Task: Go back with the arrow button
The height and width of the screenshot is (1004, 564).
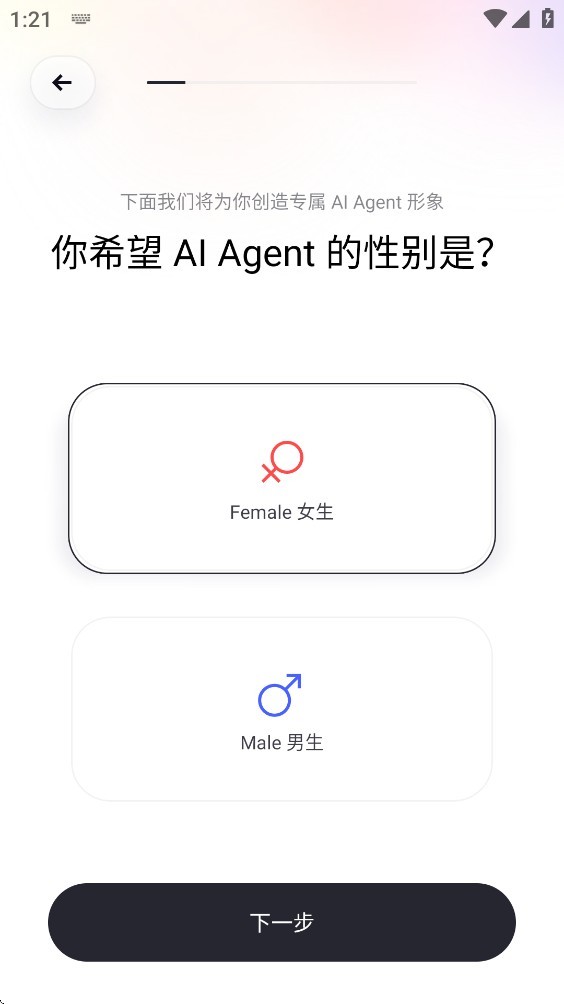Action: click(x=63, y=83)
